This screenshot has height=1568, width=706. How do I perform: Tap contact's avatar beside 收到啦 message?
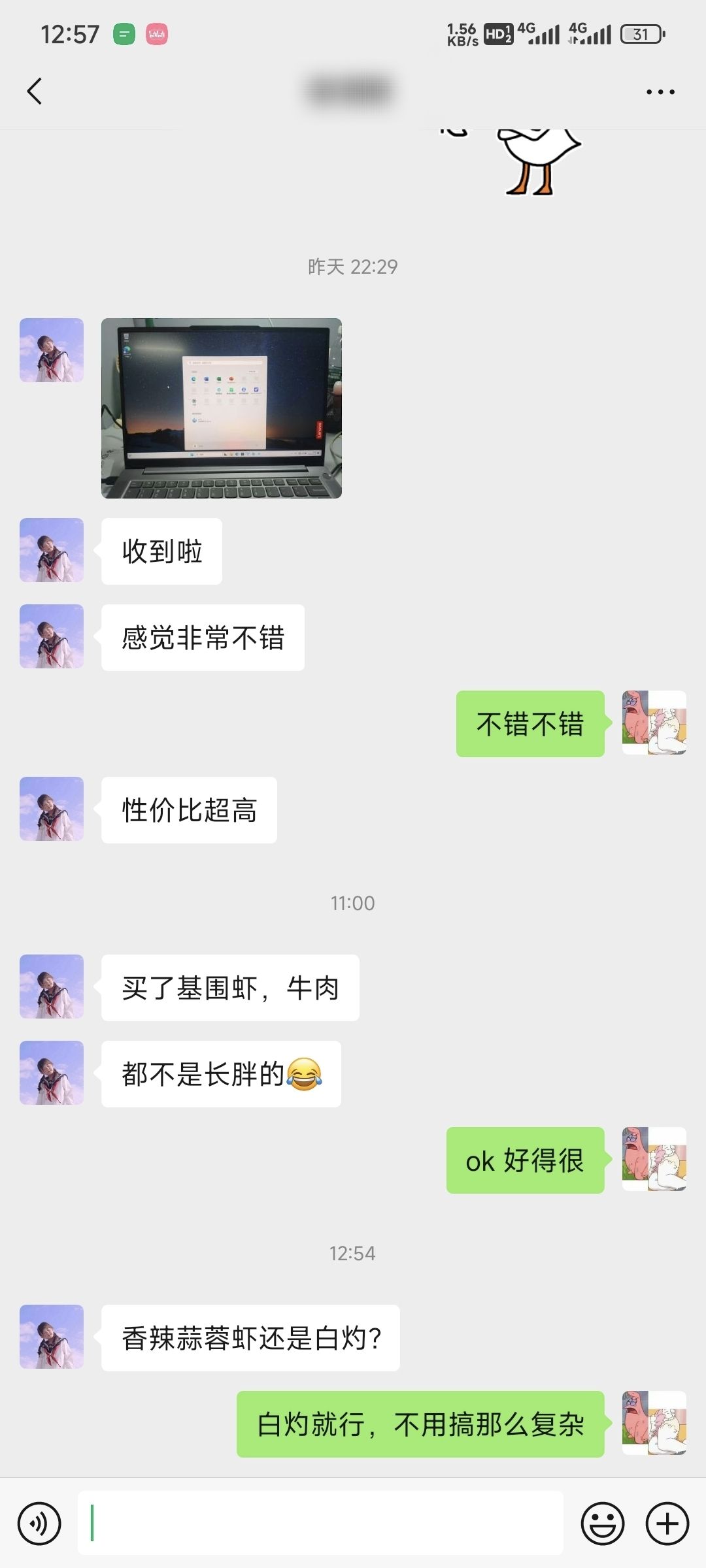point(52,550)
